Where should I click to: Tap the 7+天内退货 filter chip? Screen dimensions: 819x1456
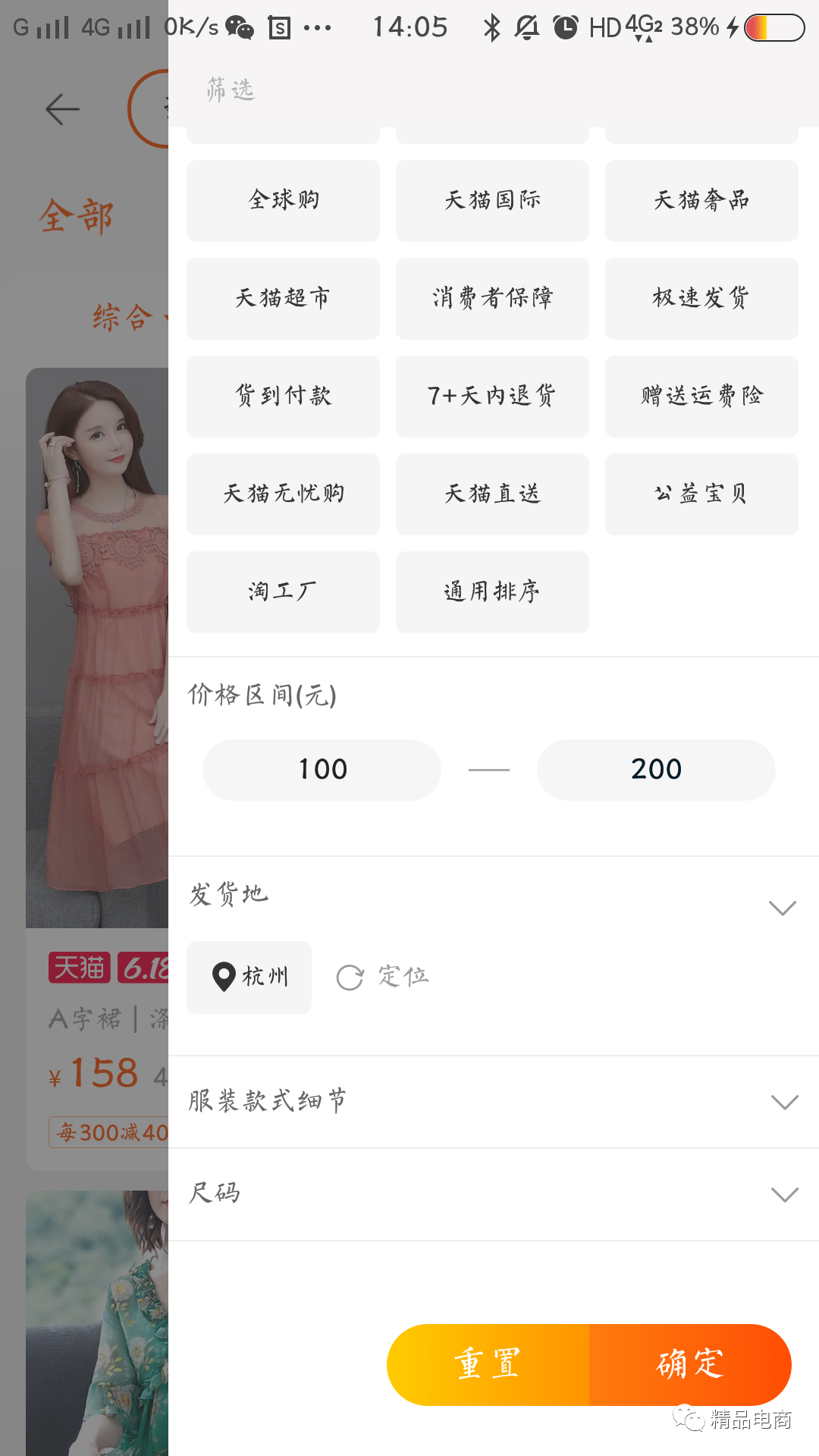click(x=492, y=396)
